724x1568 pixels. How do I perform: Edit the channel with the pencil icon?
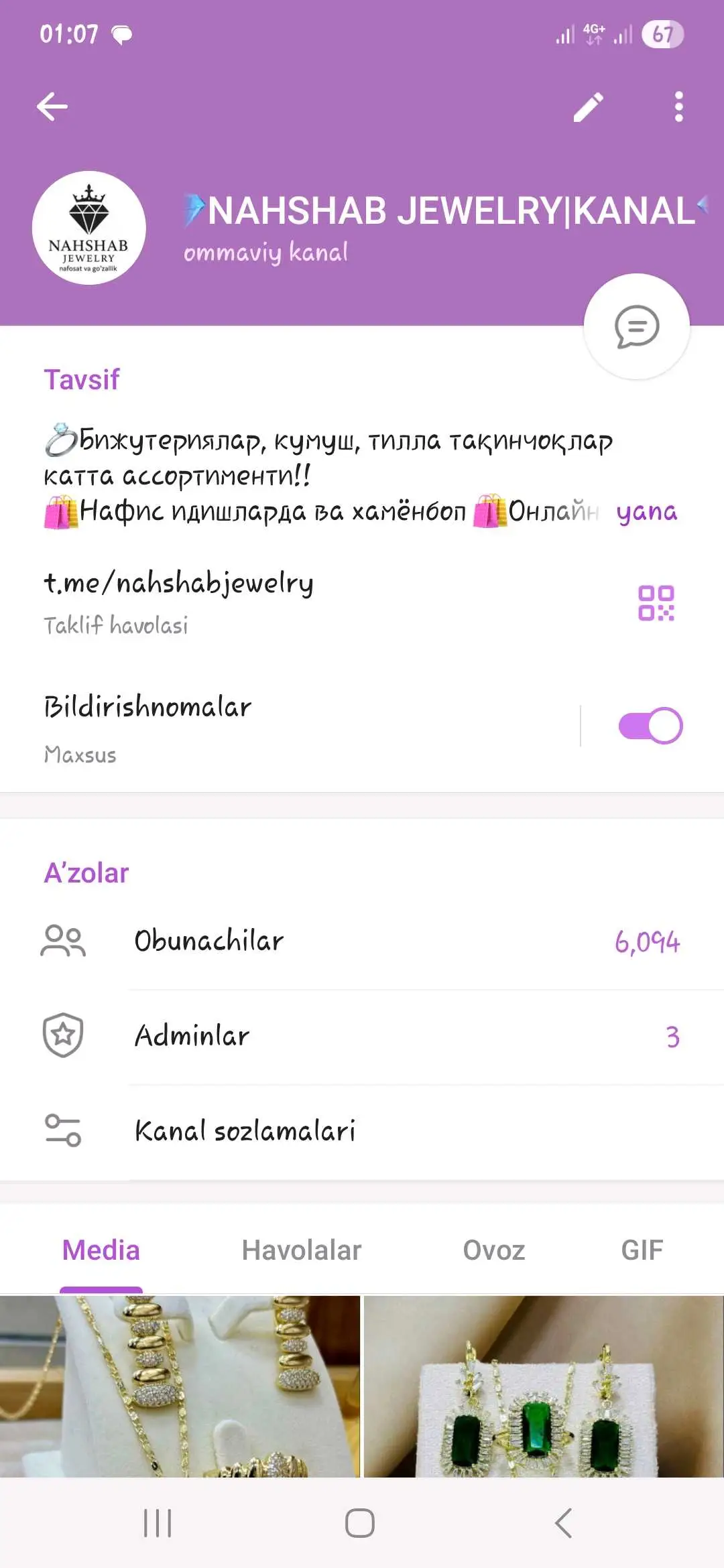pyautogui.click(x=589, y=107)
